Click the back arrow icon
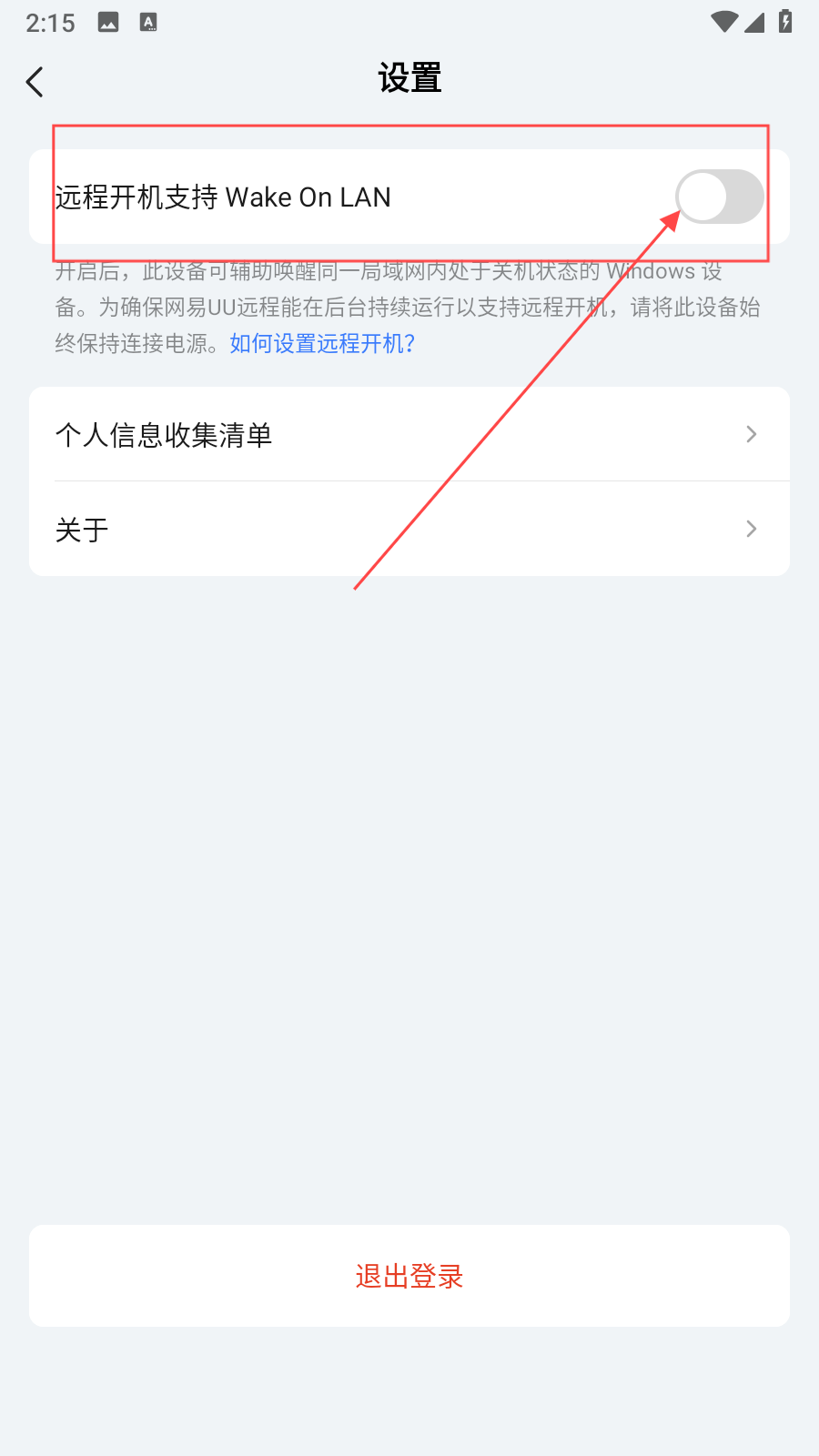The width and height of the screenshot is (819, 1456). (34, 81)
